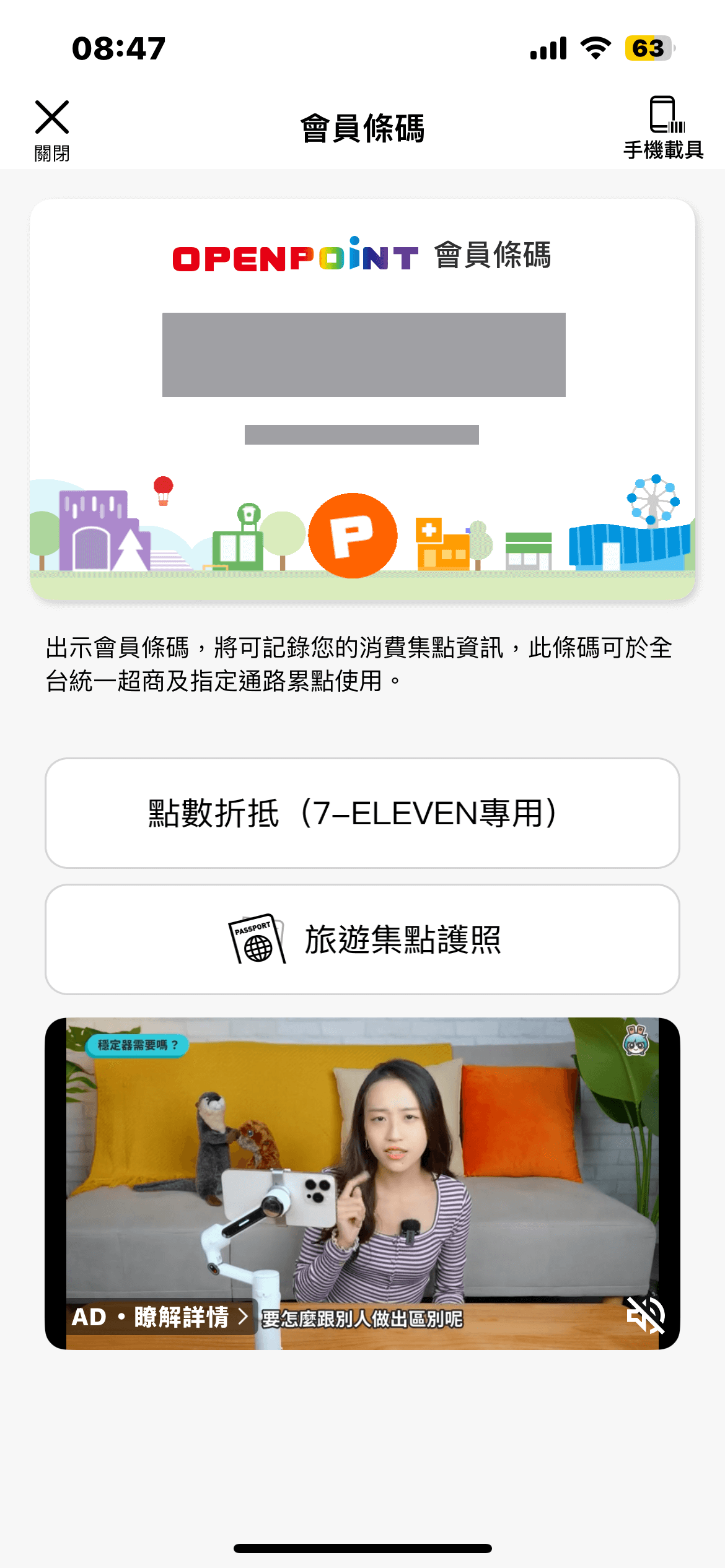Close the member barcode screen
Screen dimensions: 725x1568
[52, 129]
